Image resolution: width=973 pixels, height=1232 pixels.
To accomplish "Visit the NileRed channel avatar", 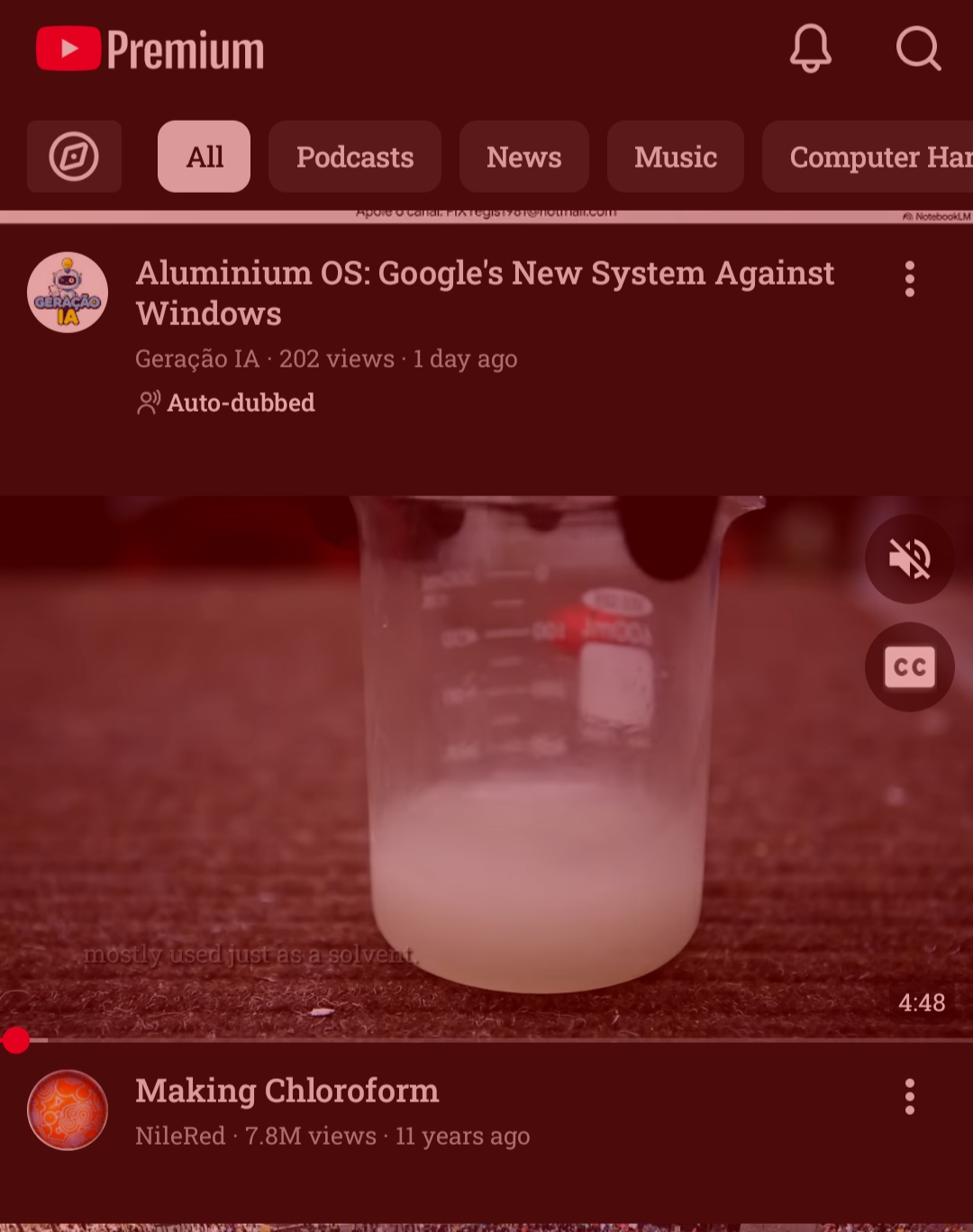I will 68,1110.
